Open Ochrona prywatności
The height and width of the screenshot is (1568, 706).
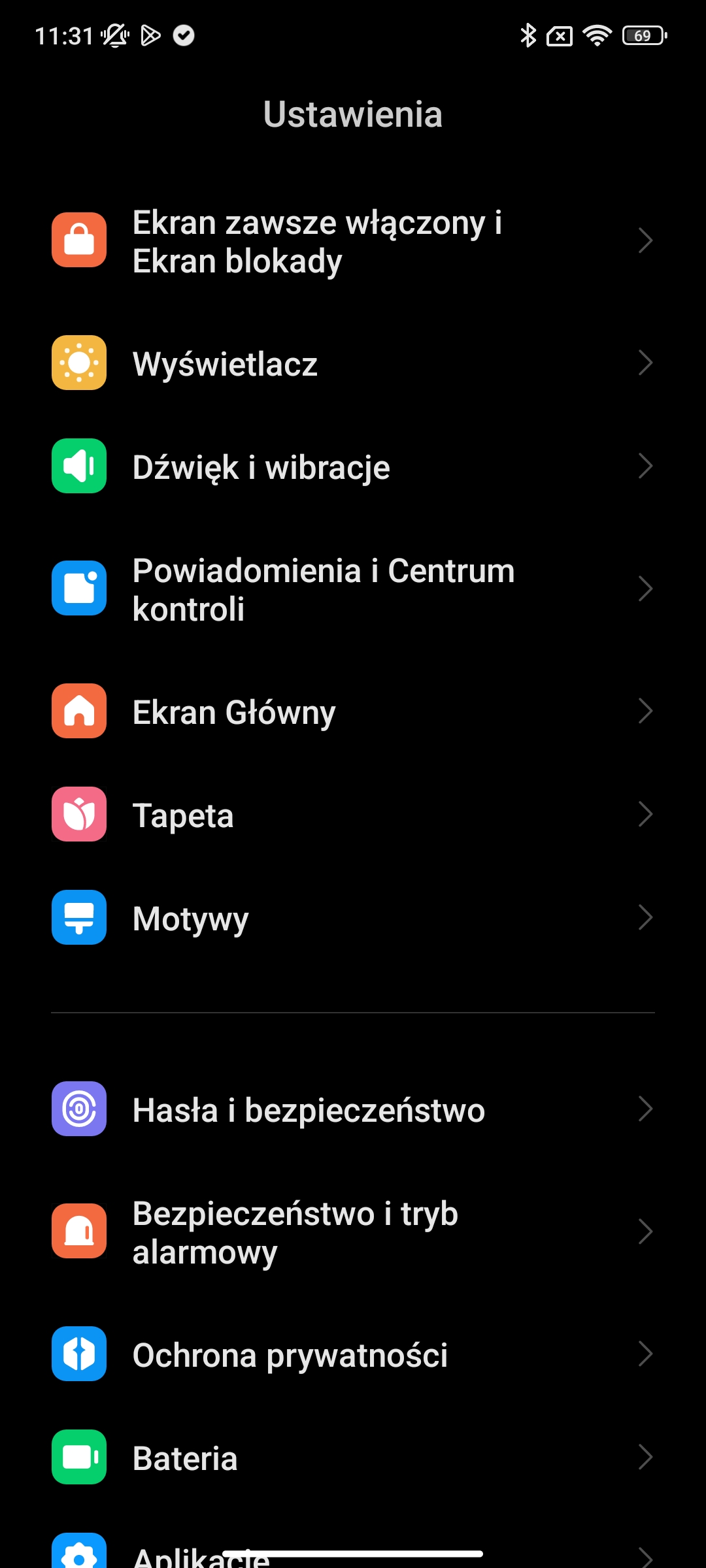pyautogui.click(x=353, y=1354)
